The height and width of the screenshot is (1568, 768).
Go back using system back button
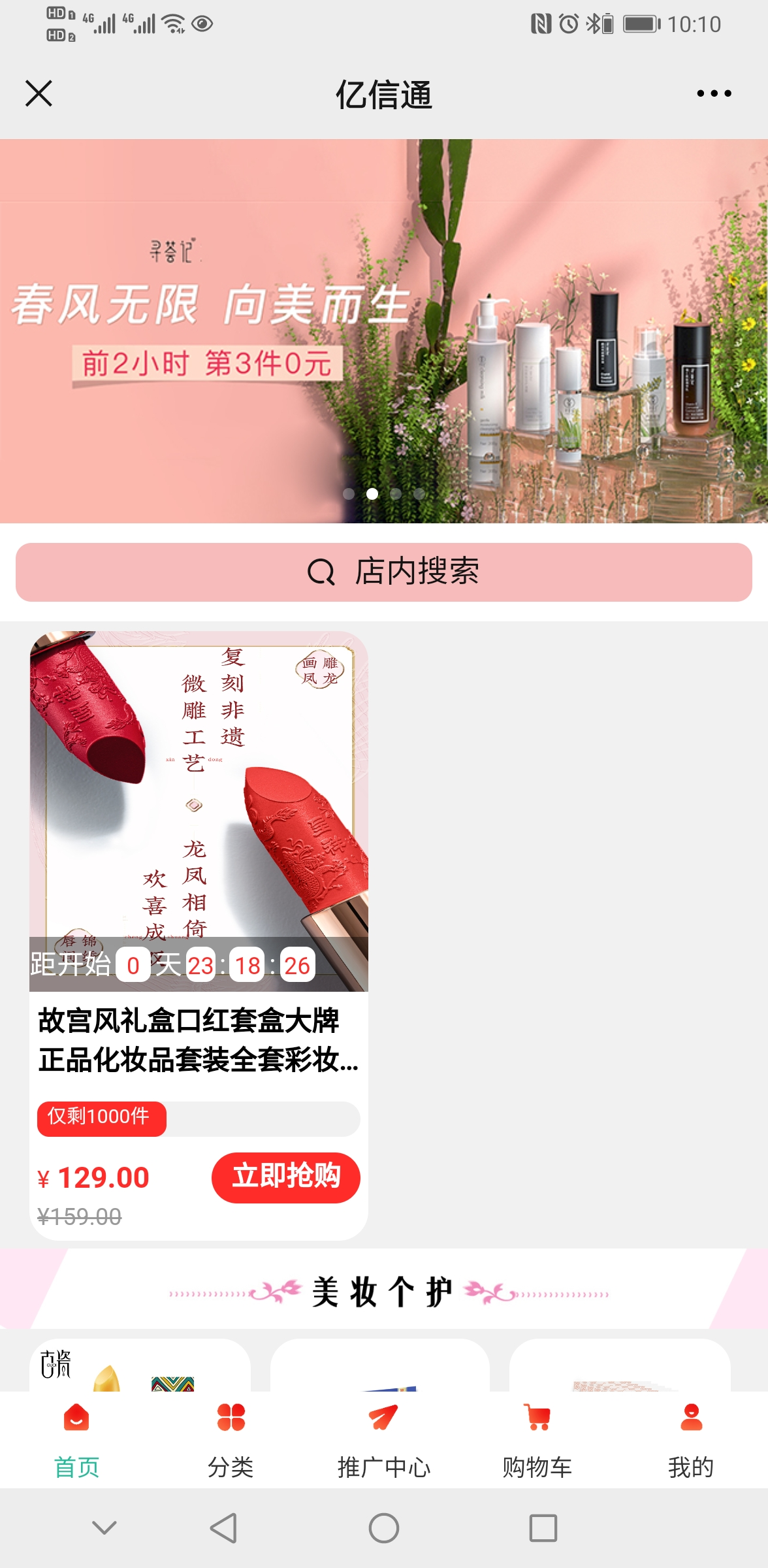tap(224, 1528)
